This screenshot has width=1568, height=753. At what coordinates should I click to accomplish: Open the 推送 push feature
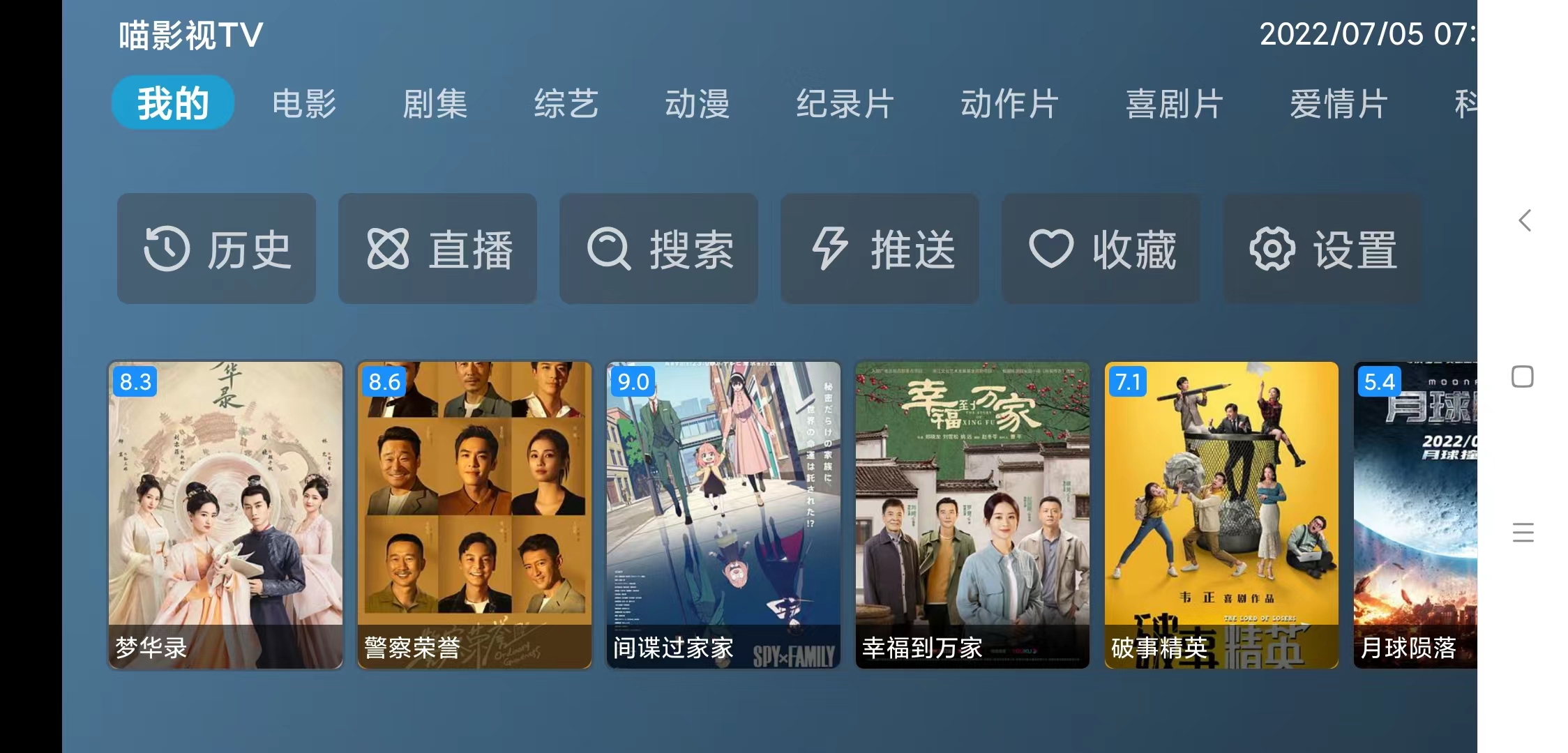880,248
